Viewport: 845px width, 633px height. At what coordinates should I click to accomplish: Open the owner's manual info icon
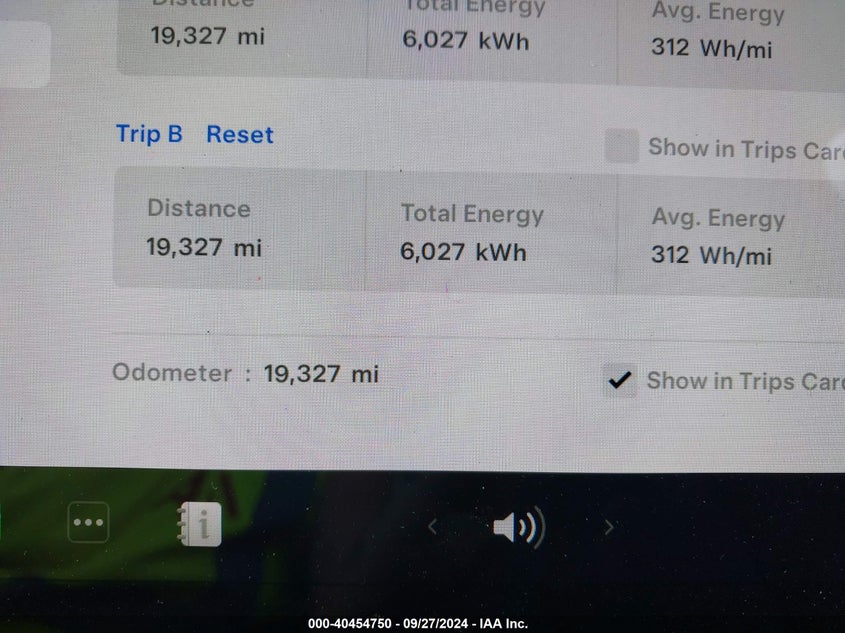click(198, 523)
